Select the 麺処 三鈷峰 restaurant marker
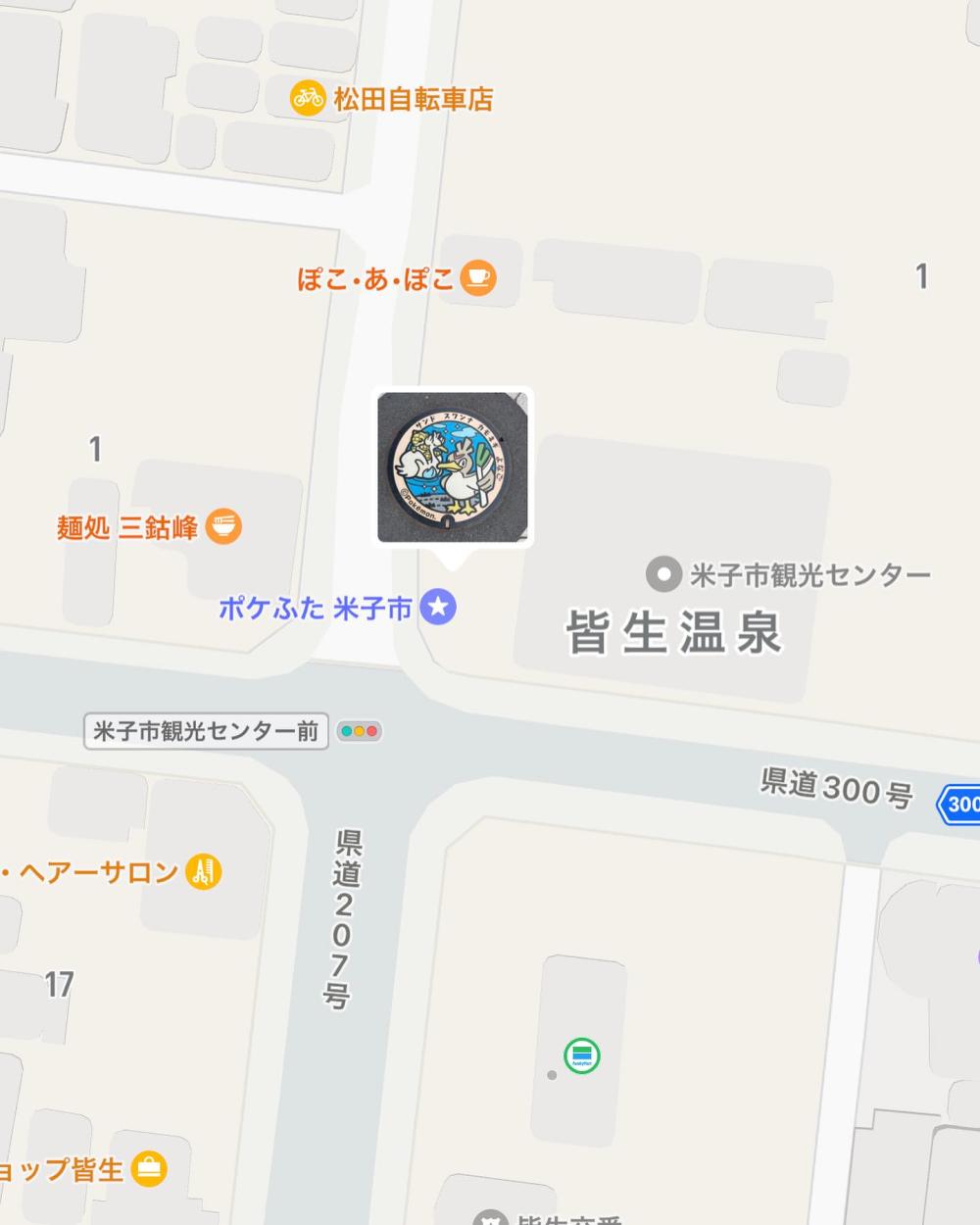Screen dimensions: 980x1225 [x=224, y=527]
